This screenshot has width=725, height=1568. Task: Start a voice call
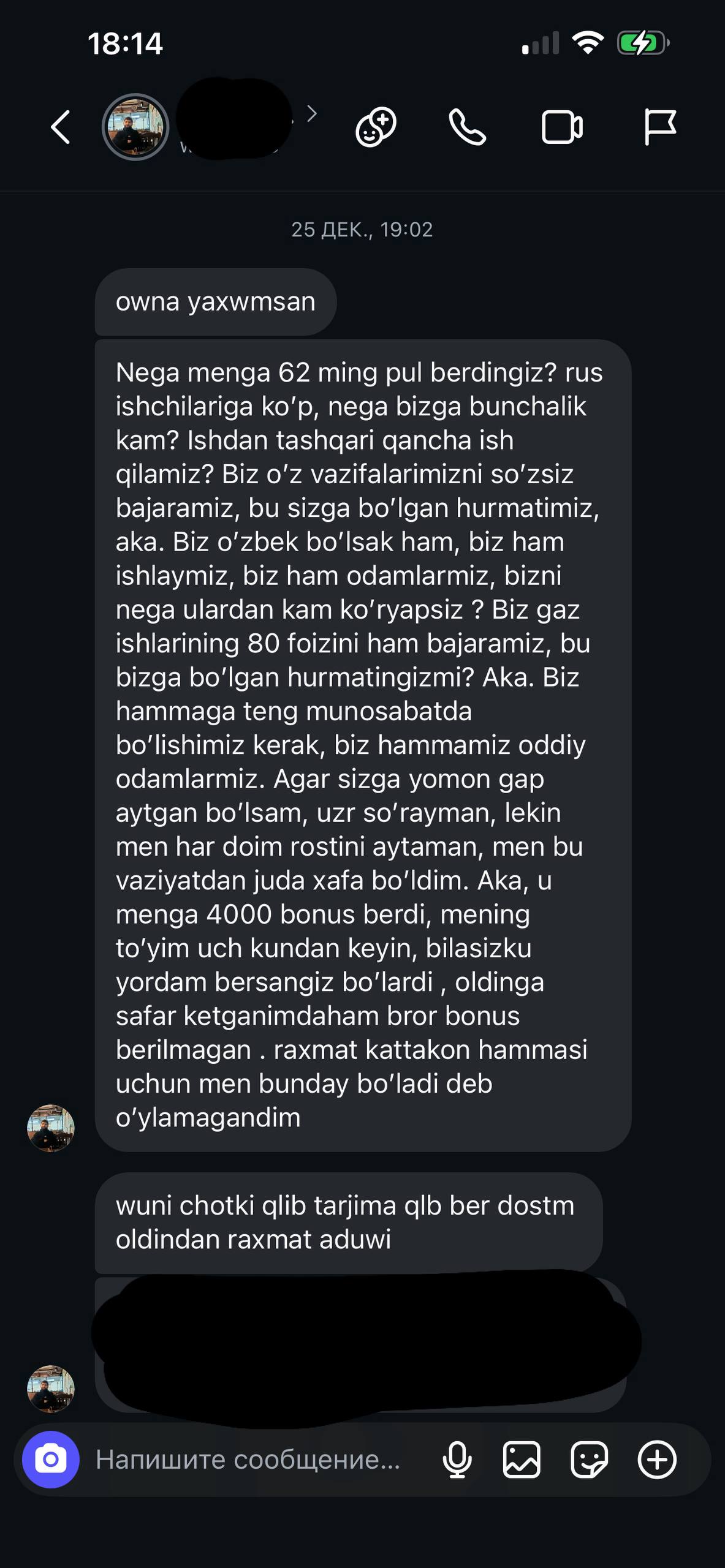click(468, 127)
